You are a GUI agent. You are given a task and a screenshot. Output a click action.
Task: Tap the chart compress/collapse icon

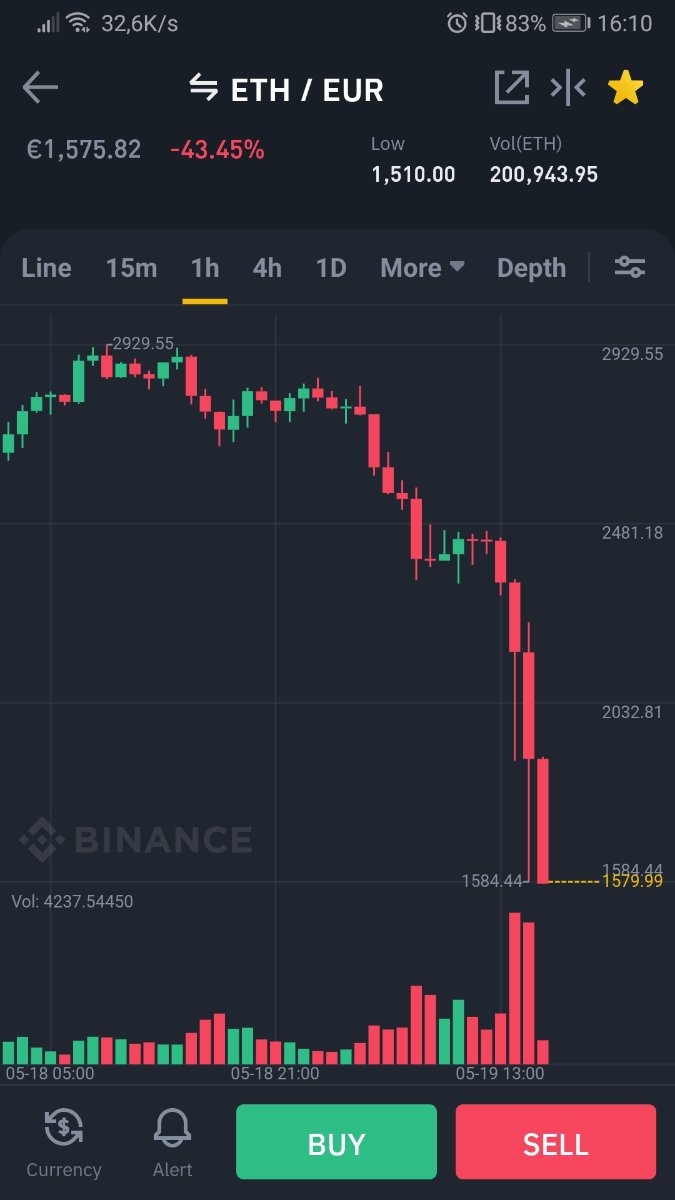568,88
